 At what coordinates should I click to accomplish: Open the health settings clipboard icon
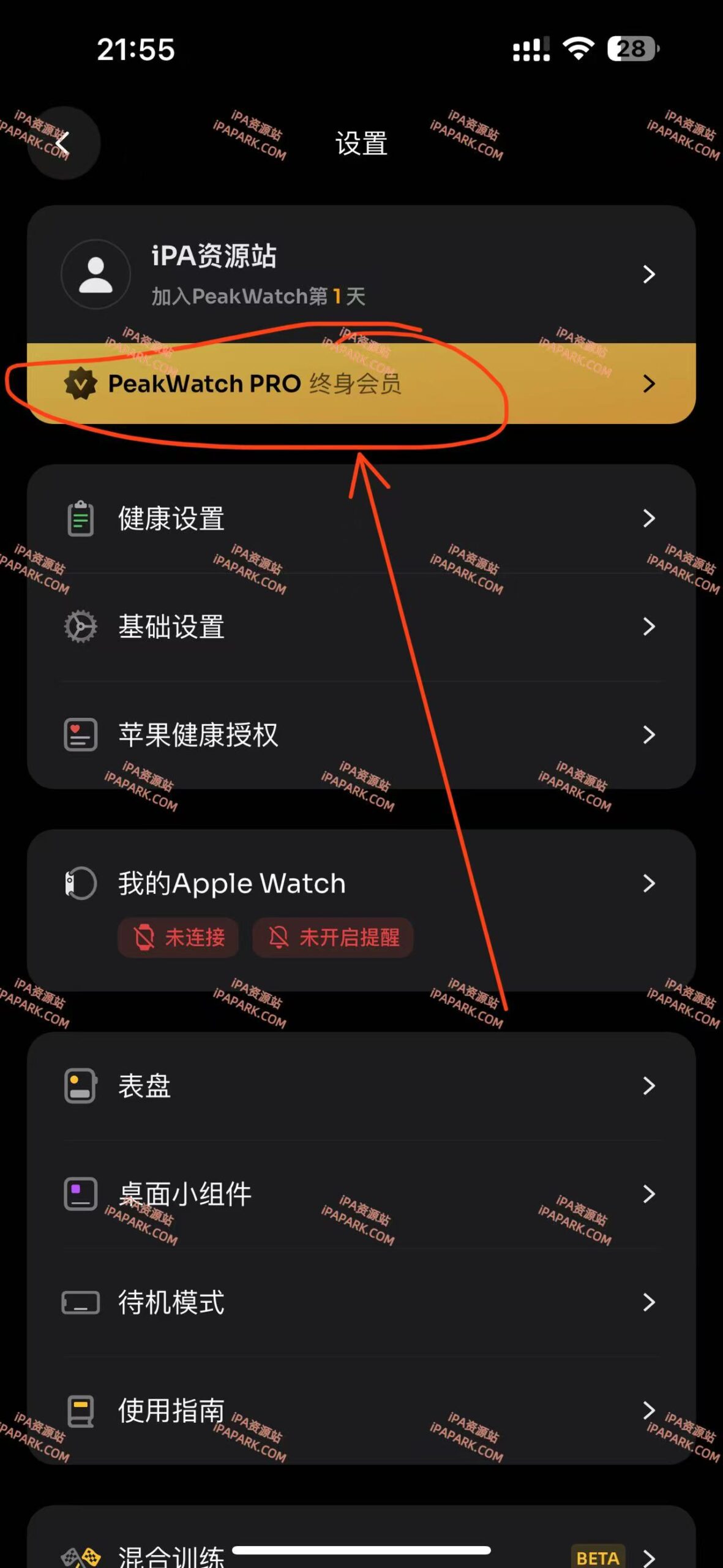pos(80,518)
